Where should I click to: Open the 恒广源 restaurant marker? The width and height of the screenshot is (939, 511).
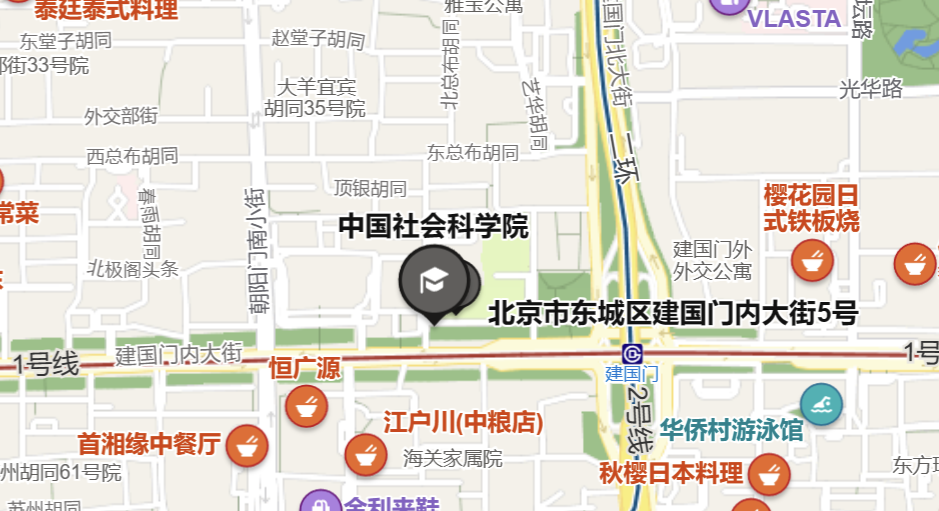306,406
